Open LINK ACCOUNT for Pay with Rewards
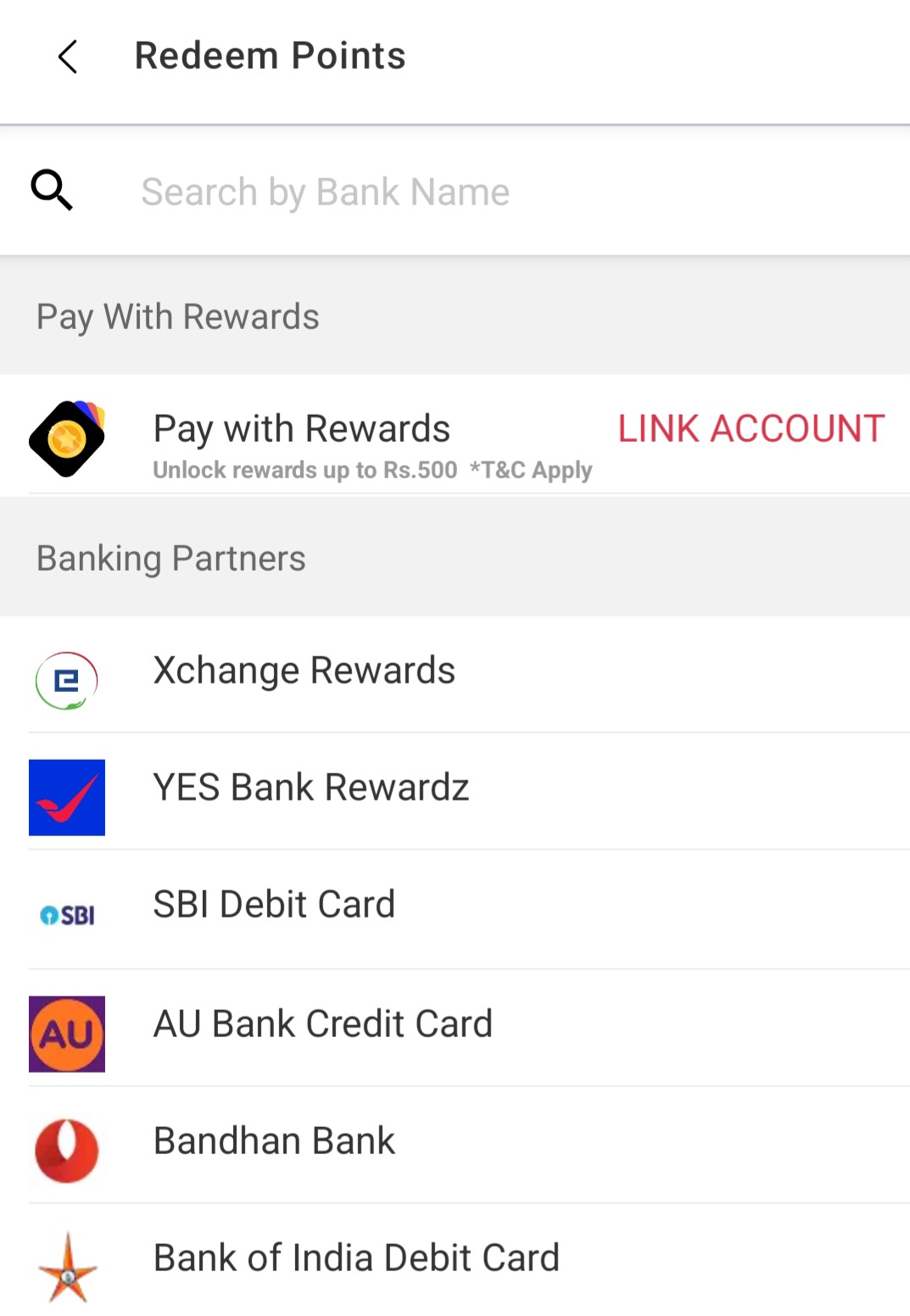 pyautogui.click(x=751, y=429)
